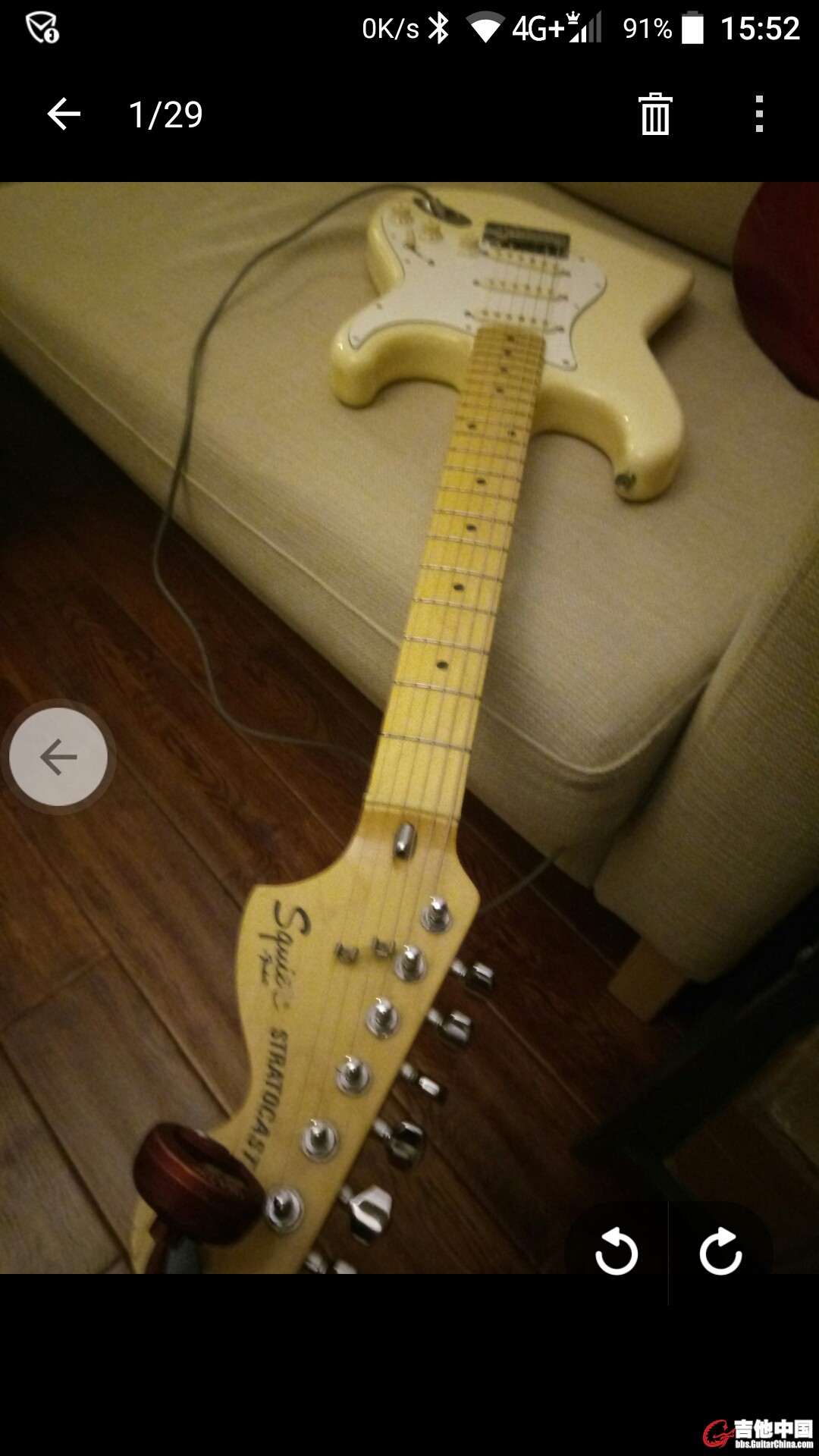
Task: Rotate the photo counterclockwise
Action: click(x=616, y=1251)
